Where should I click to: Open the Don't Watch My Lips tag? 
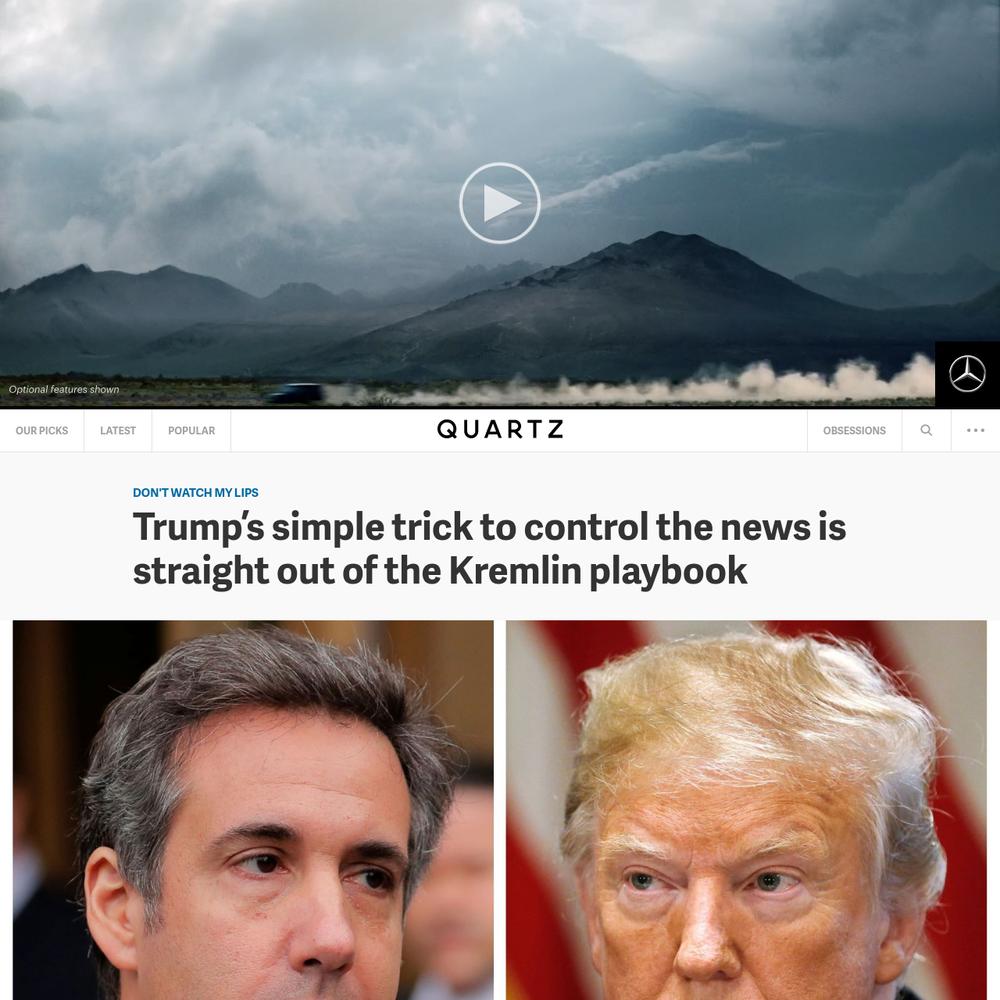(196, 493)
